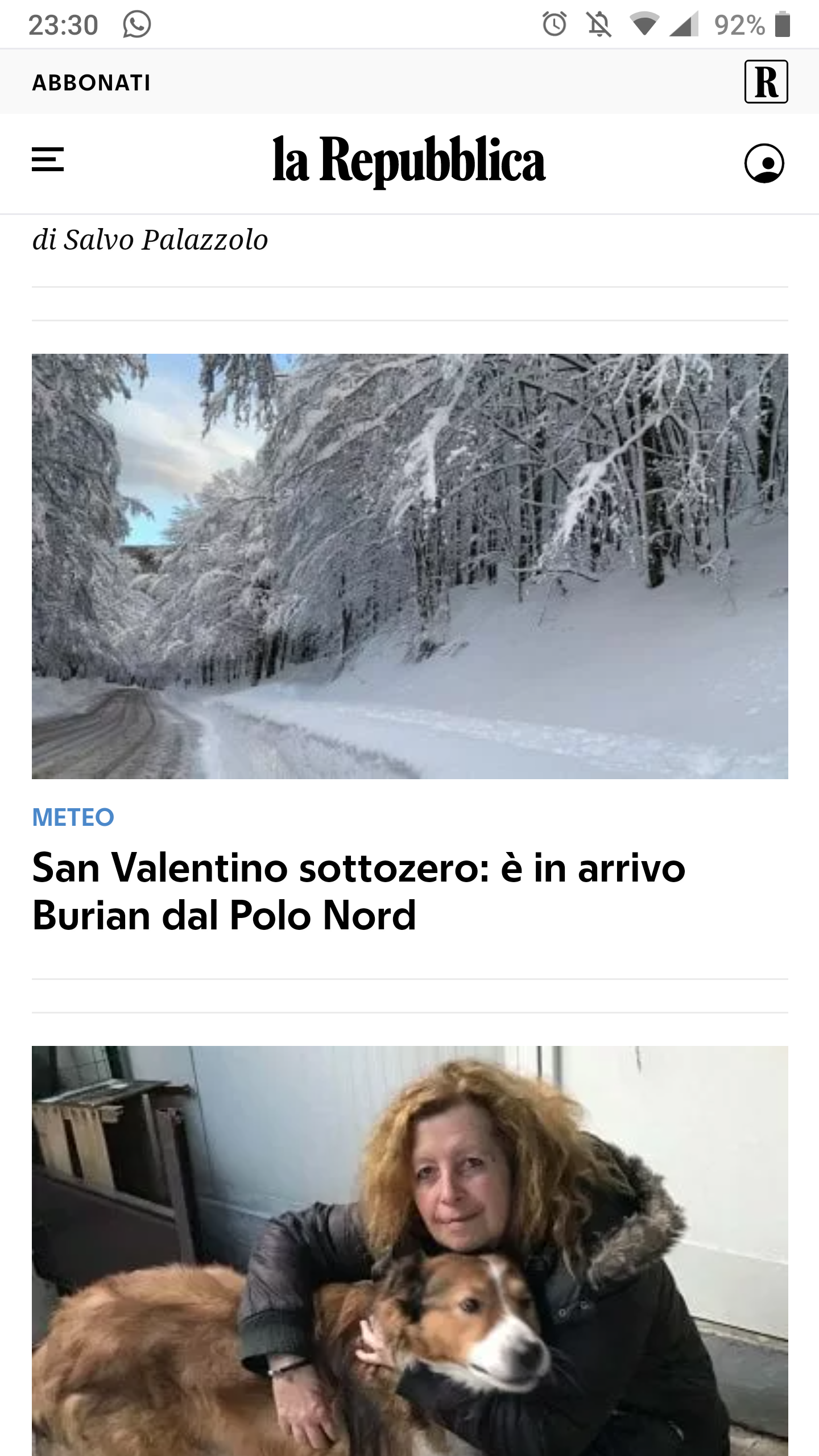Open author Salvo Palazzolo's page

(165, 239)
